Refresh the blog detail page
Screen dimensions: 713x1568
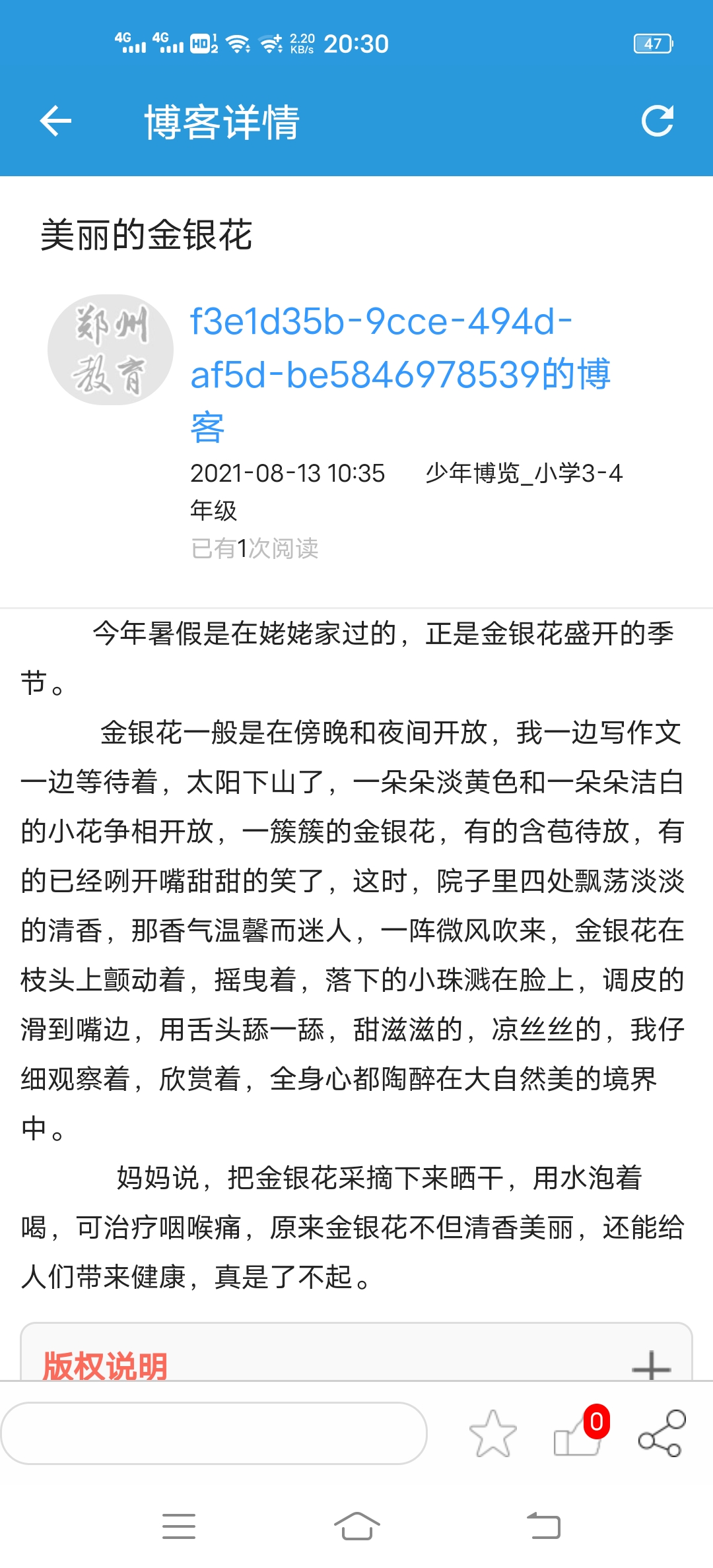point(658,121)
